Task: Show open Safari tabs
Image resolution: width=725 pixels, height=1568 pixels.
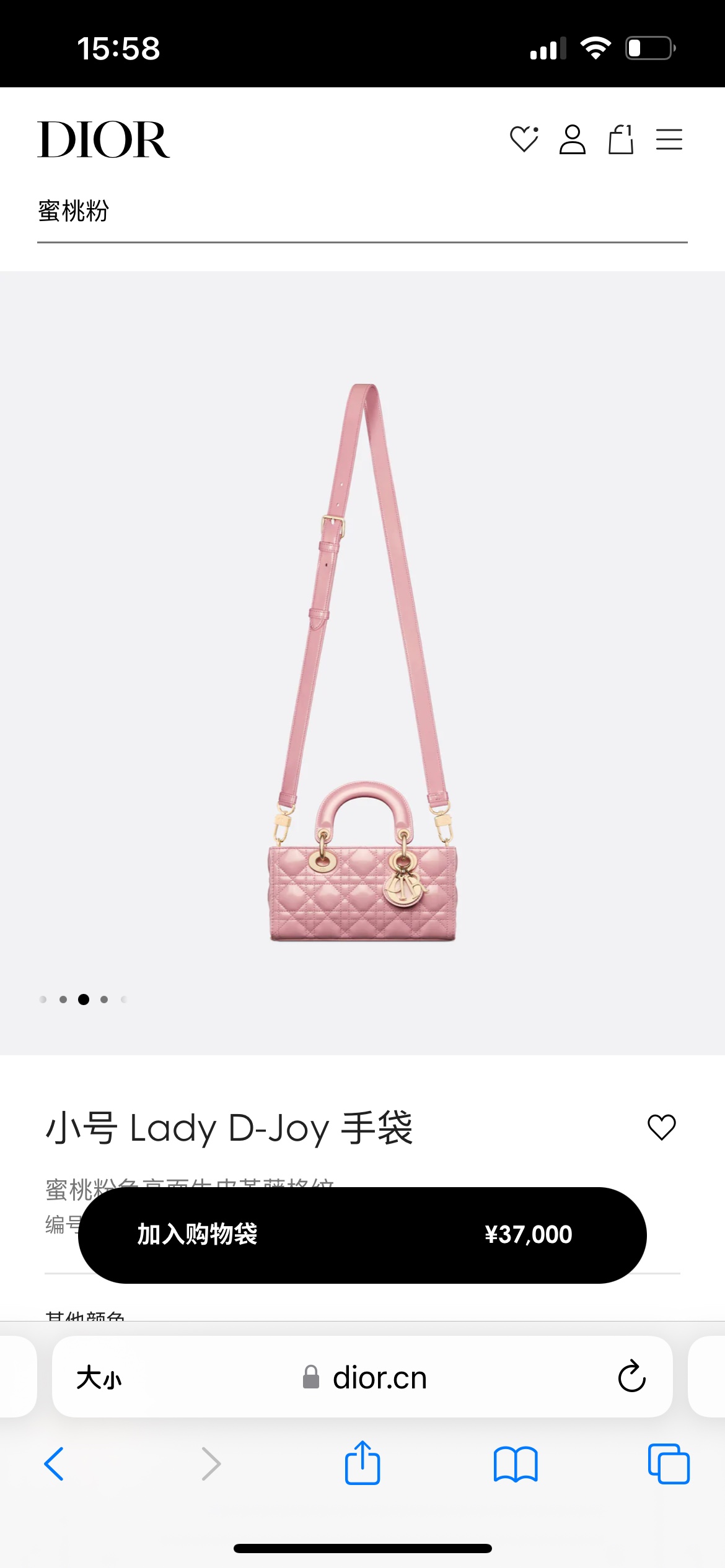Action: tap(668, 1464)
